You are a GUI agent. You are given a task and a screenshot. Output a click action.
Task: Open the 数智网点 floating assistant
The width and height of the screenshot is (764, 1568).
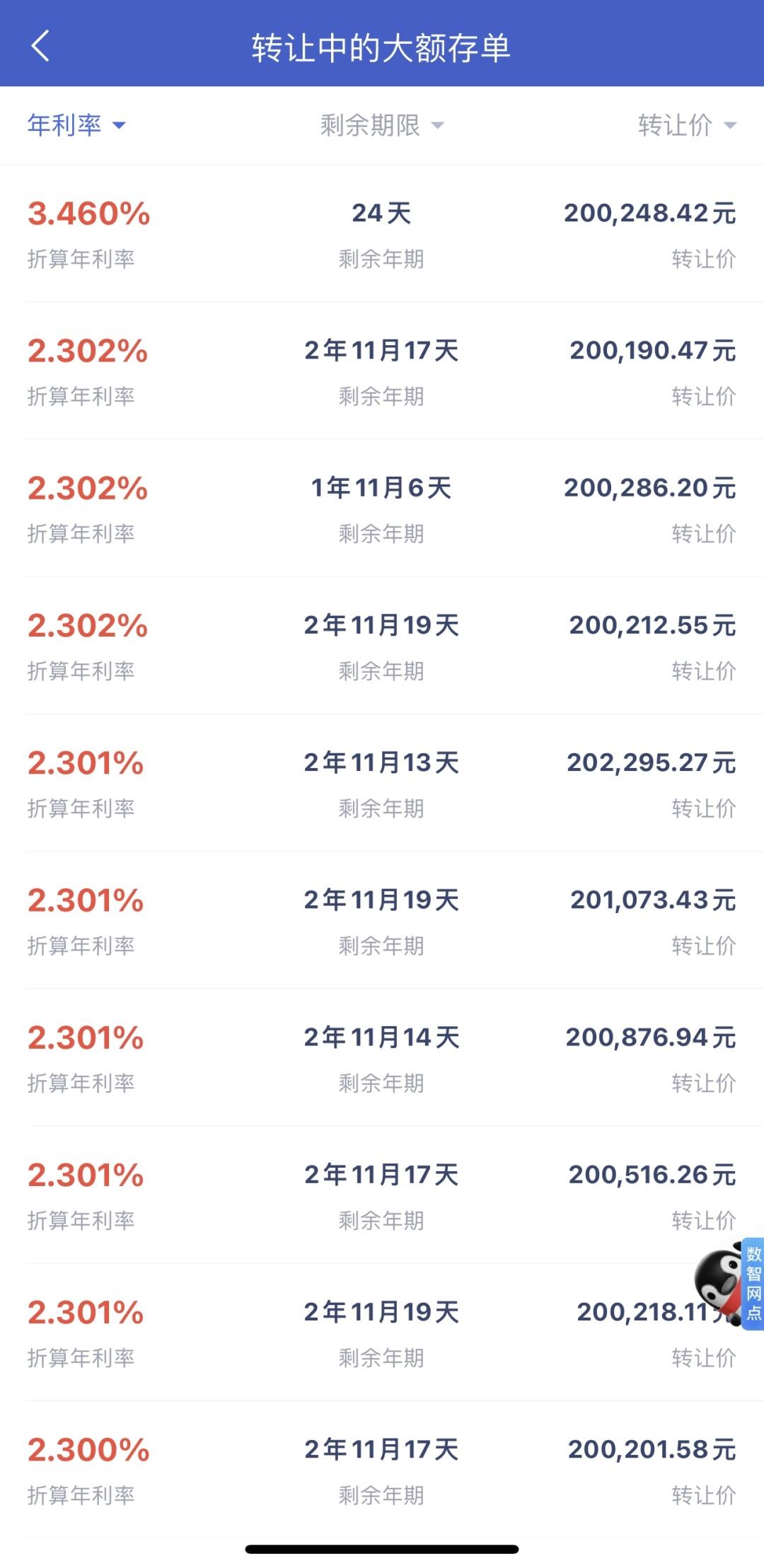pyautogui.click(x=730, y=1284)
